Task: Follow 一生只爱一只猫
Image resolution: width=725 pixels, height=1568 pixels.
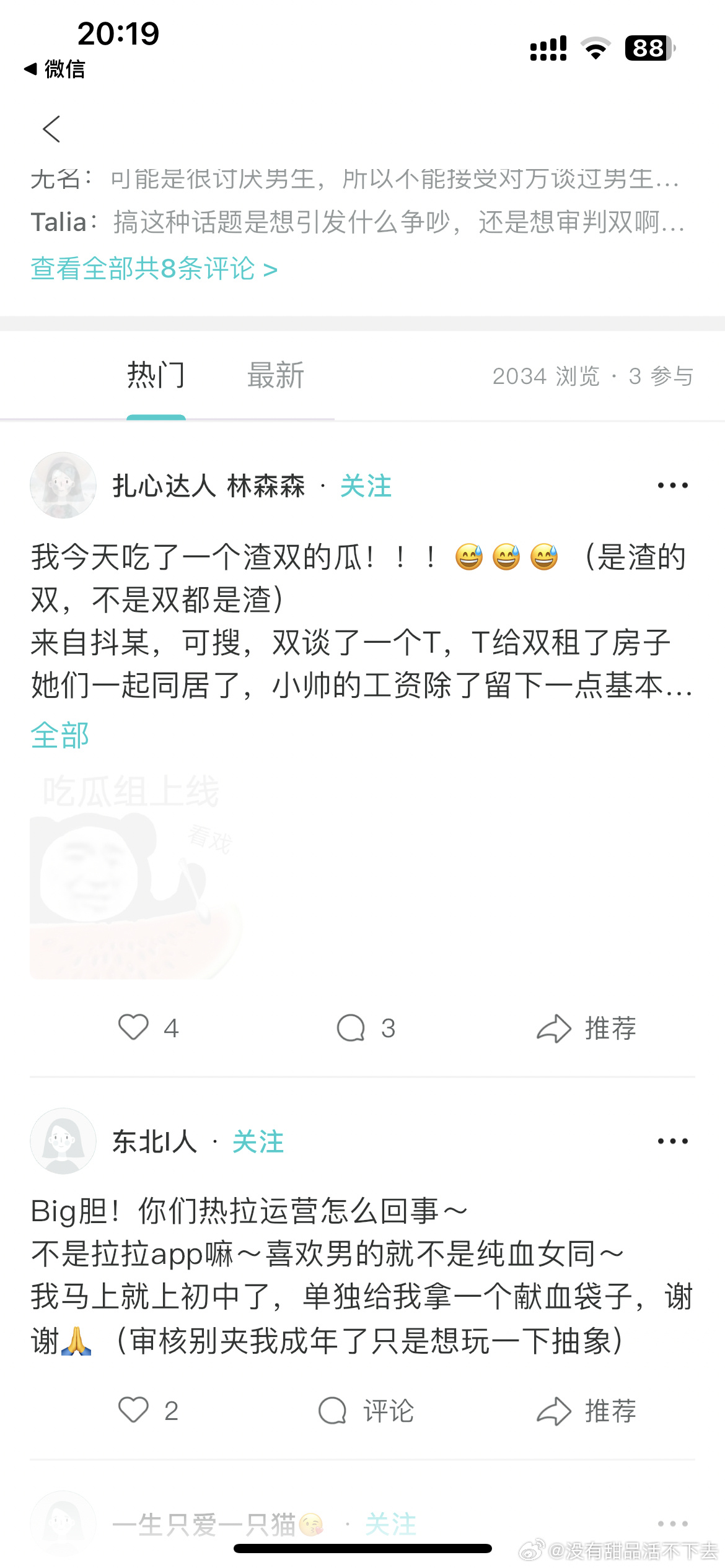Action: click(x=390, y=1524)
